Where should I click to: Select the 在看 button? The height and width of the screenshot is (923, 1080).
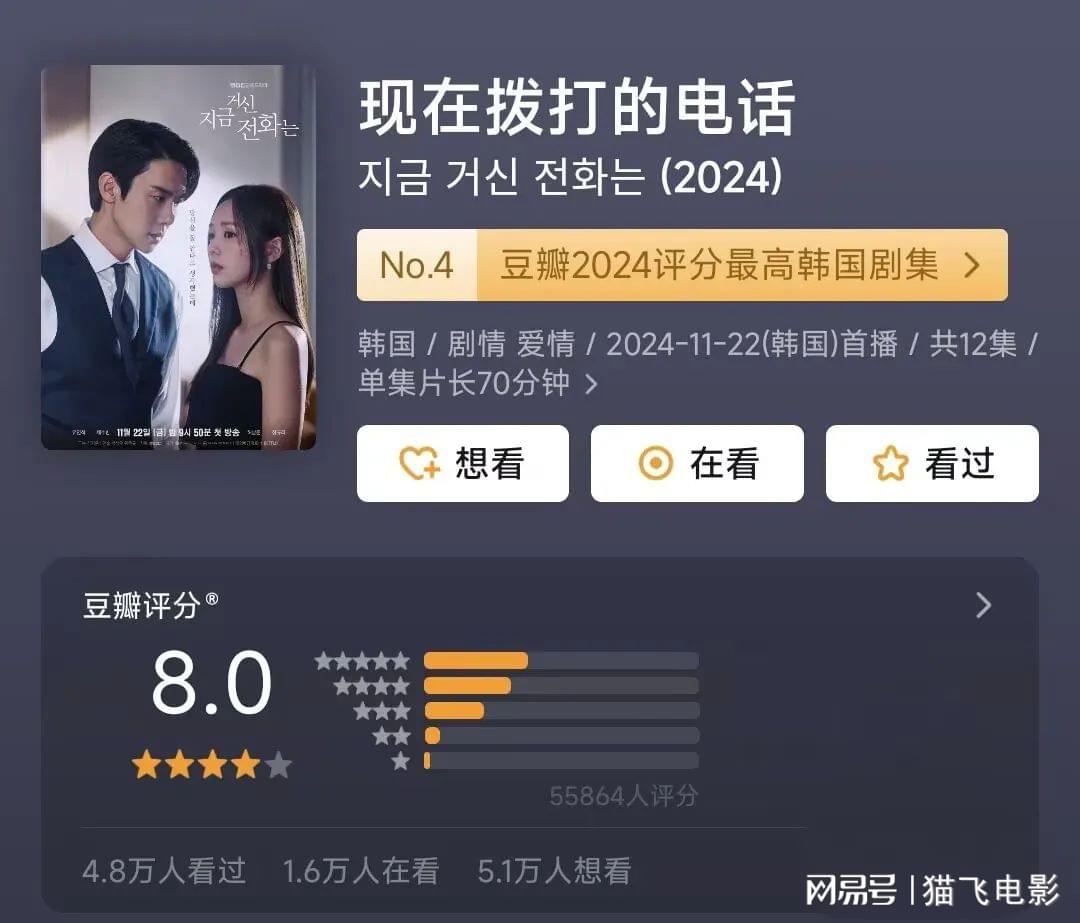(697, 464)
